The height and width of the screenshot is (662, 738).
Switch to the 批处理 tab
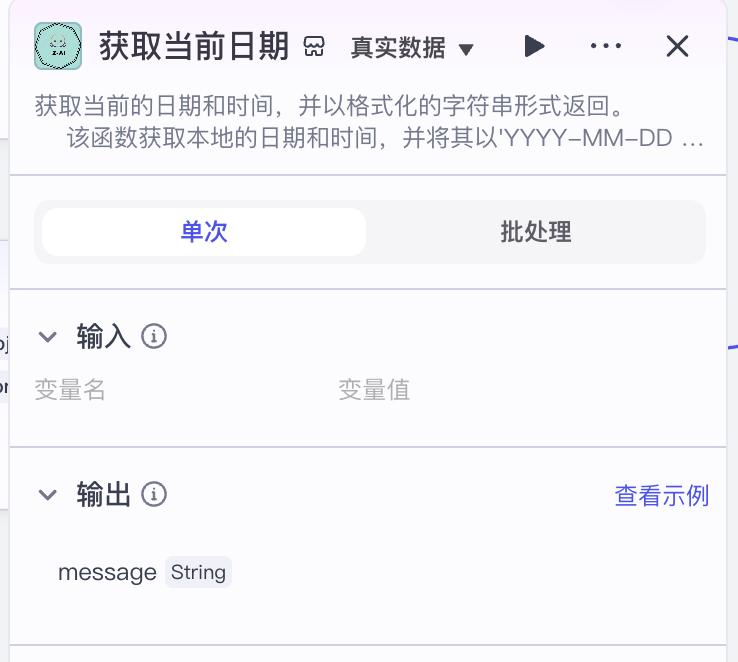(536, 232)
